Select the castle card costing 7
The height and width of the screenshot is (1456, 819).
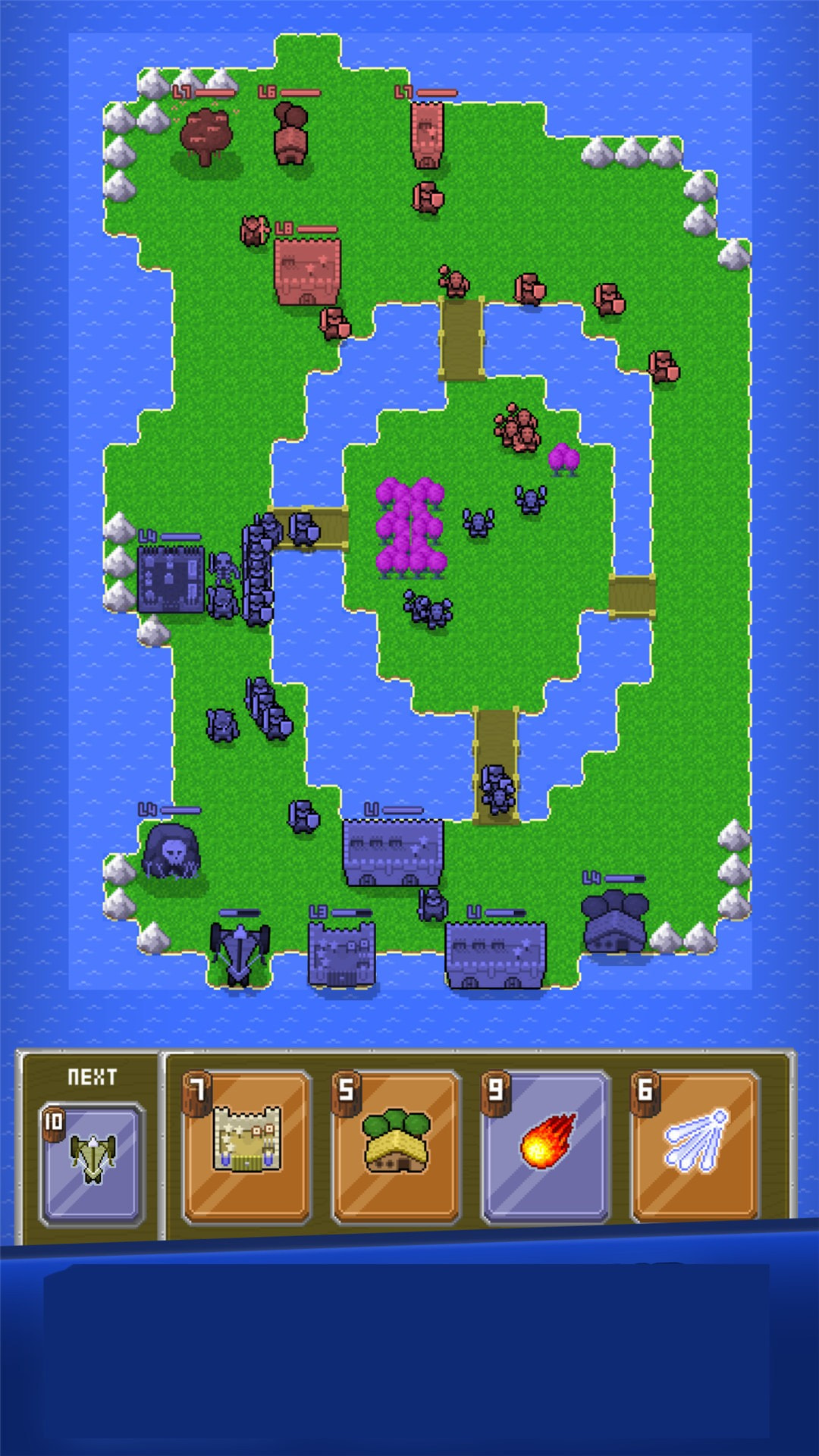(246, 1145)
